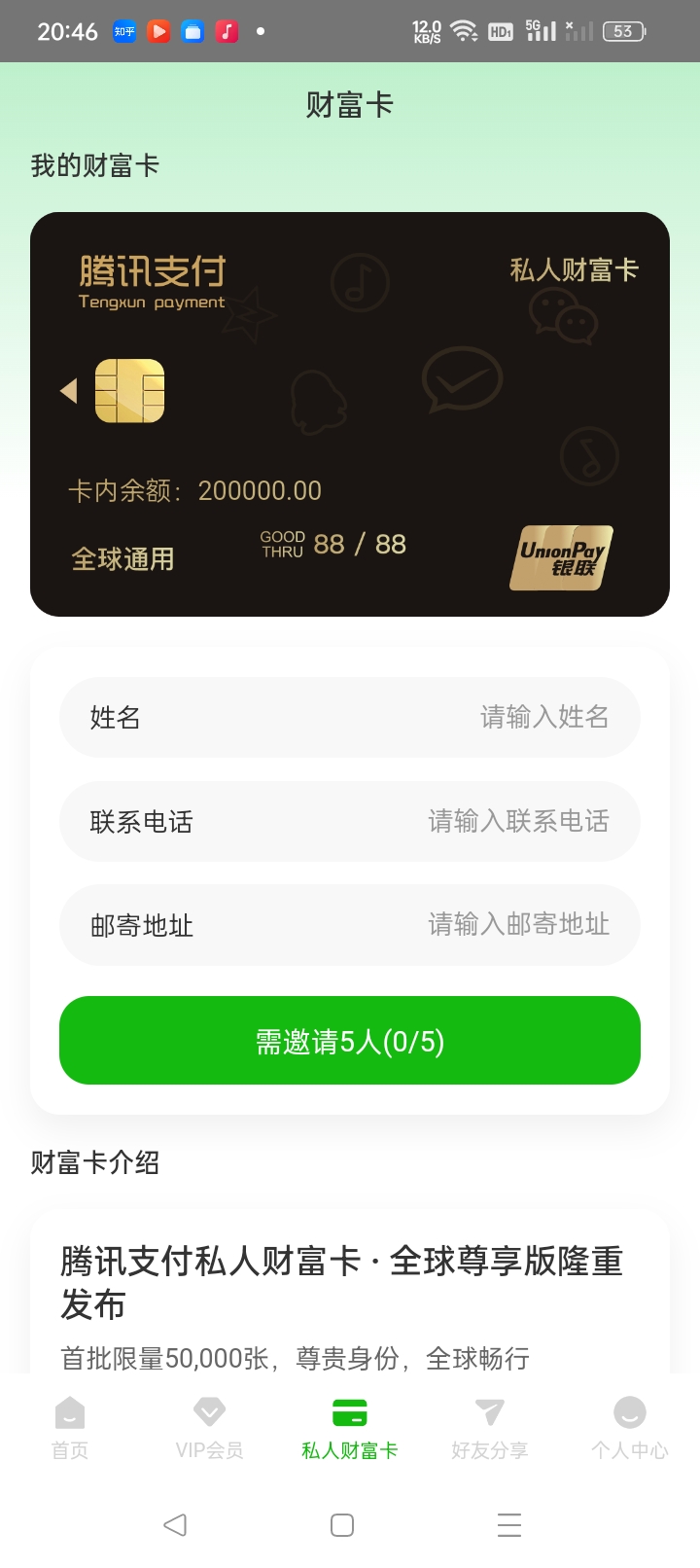Tap the 邮寄地址 address input field
Image resolution: width=700 pixels, height=1568 pixels.
pyautogui.click(x=350, y=925)
